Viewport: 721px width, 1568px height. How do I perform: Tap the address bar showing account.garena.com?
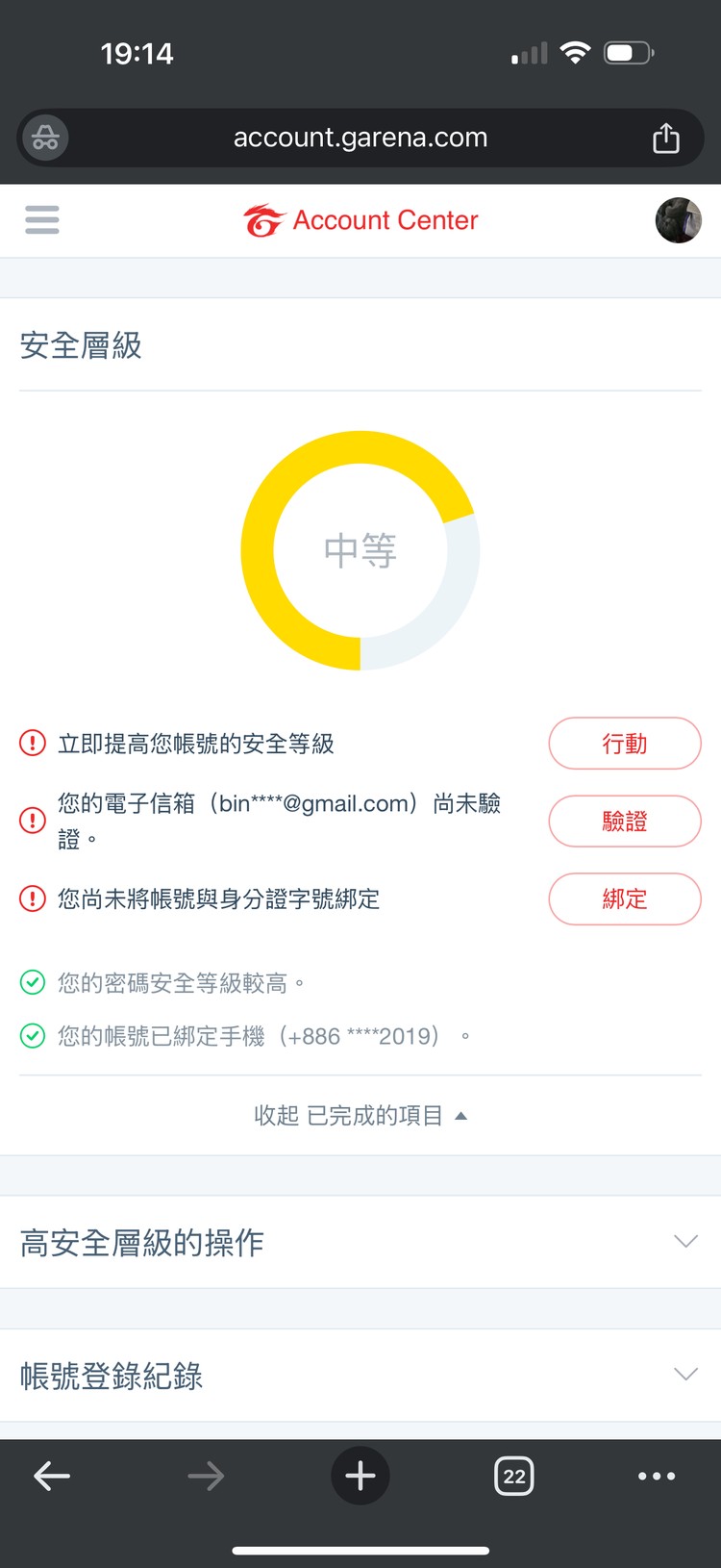[360, 138]
